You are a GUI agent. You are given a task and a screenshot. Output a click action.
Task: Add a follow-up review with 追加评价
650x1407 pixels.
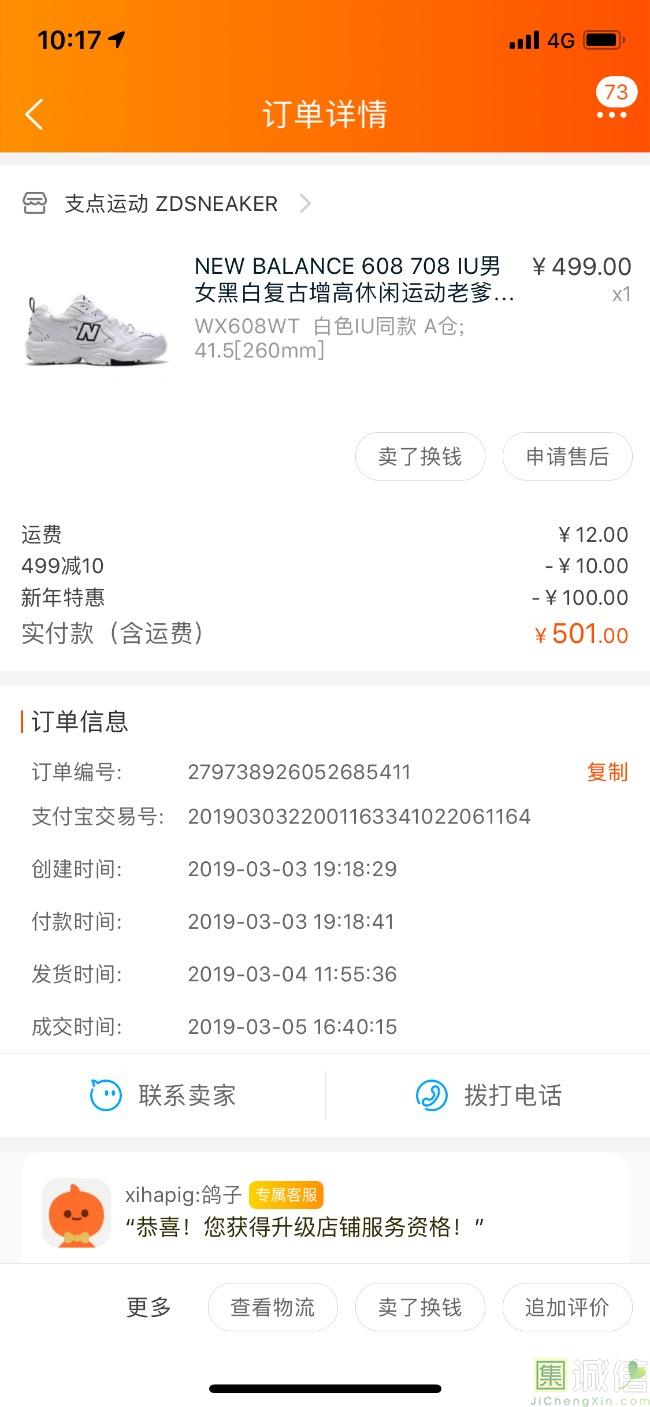click(x=567, y=1307)
